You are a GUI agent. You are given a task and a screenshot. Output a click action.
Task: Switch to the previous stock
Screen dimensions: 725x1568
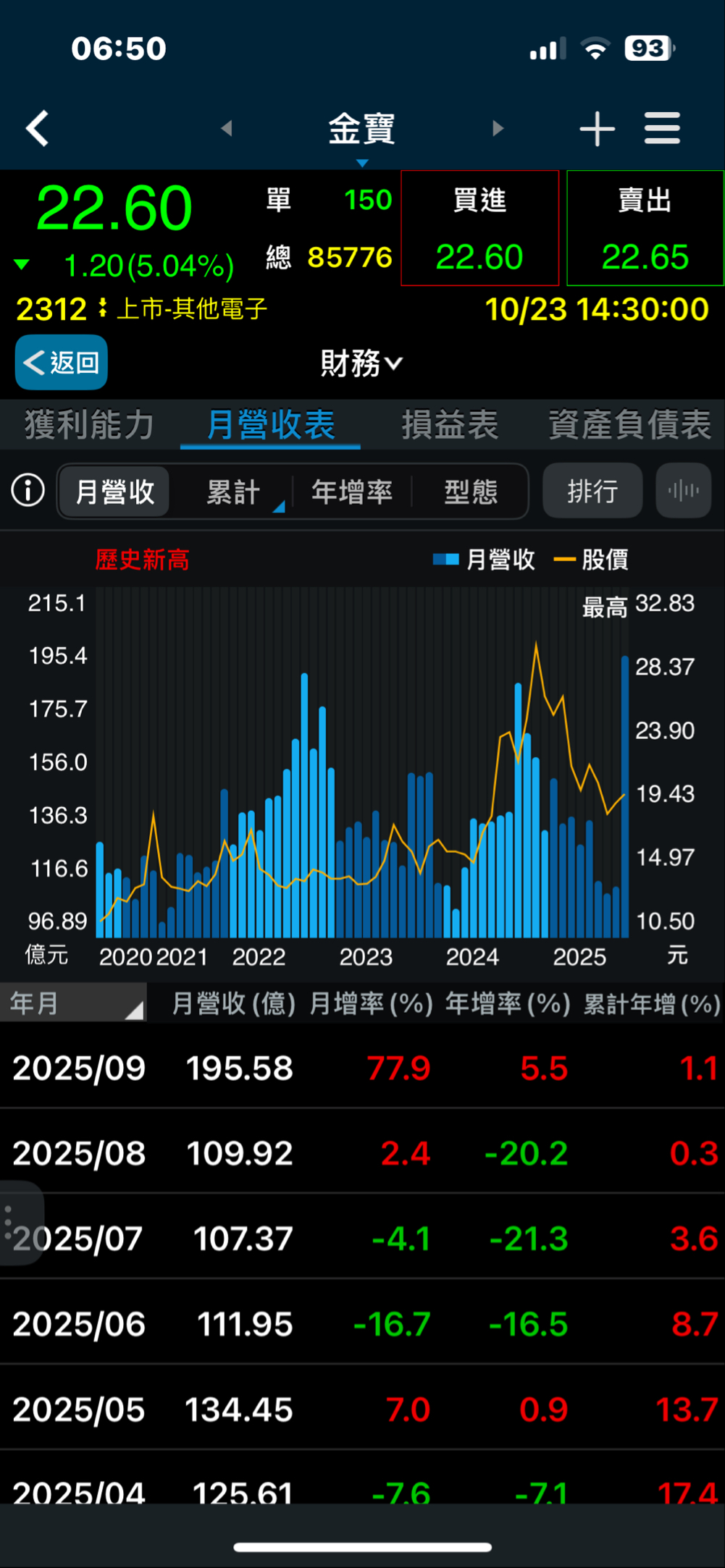click(227, 129)
